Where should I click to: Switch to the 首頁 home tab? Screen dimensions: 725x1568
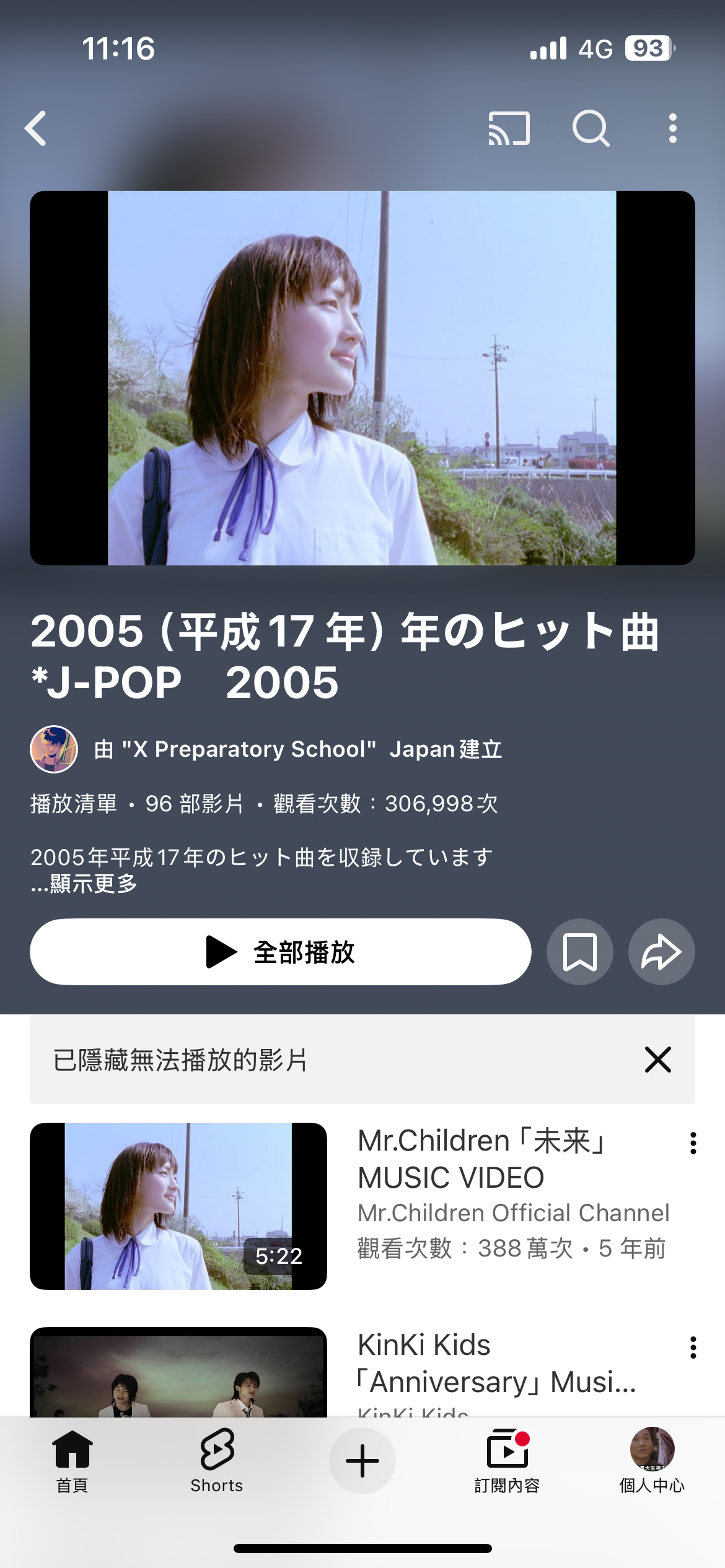[x=72, y=1461]
